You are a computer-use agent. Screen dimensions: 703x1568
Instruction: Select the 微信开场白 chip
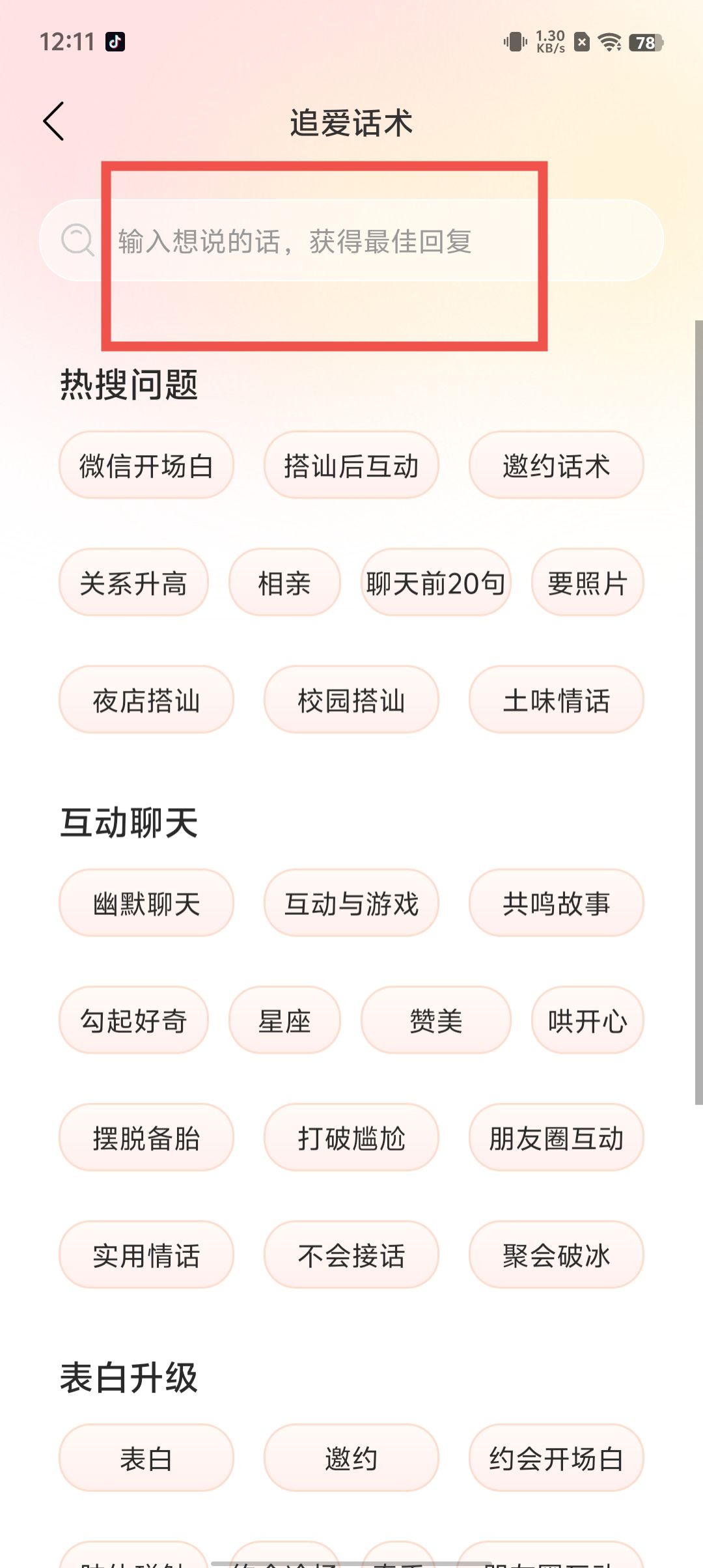(x=146, y=466)
